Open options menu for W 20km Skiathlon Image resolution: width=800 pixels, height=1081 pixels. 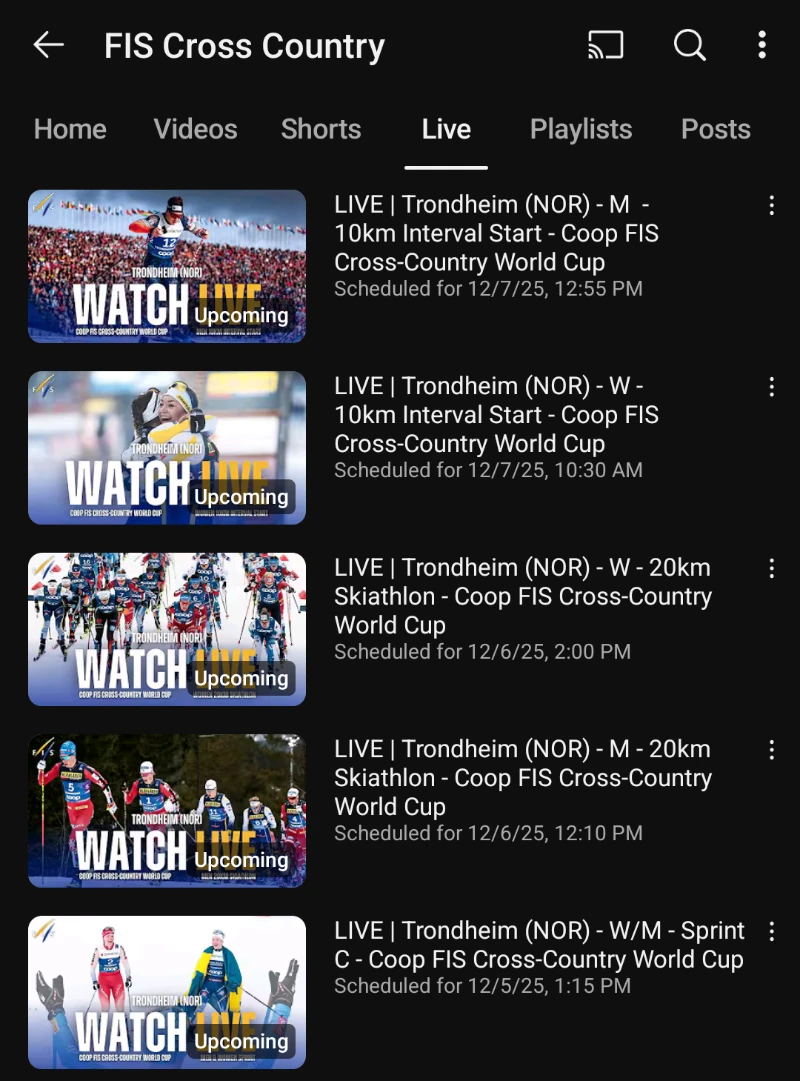click(x=771, y=569)
